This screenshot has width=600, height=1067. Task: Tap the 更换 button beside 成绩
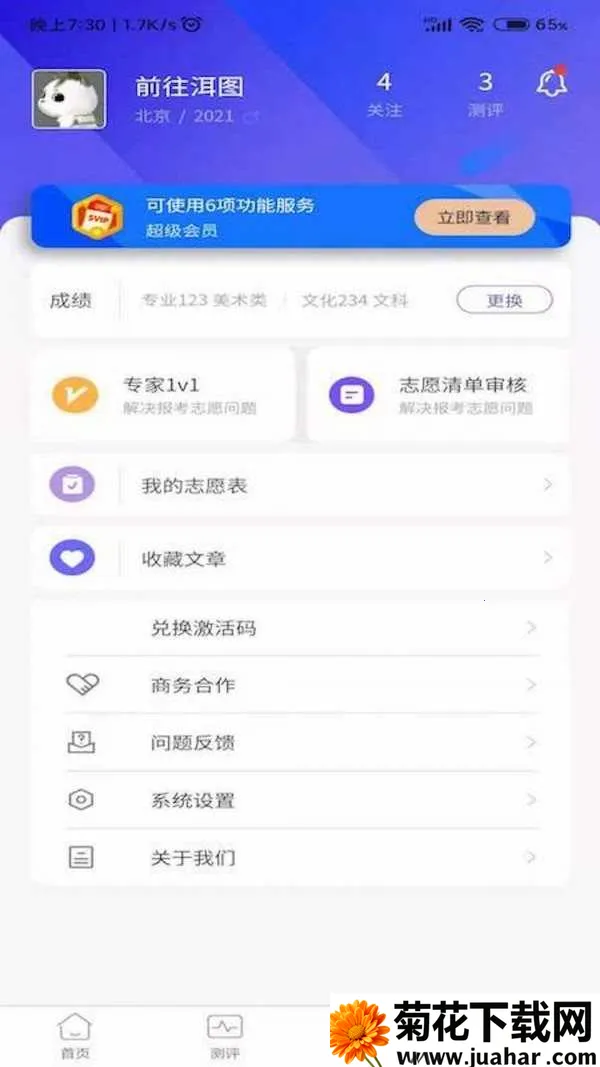click(x=504, y=300)
